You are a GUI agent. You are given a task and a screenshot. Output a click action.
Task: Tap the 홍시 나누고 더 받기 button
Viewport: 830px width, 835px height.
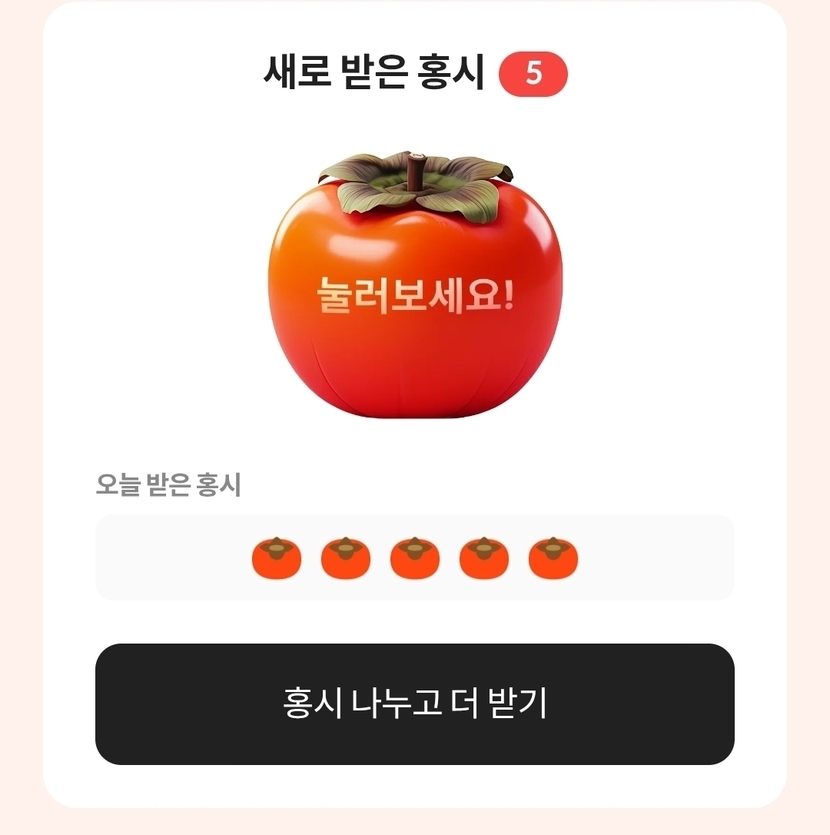pyautogui.click(x=415, y=704)
